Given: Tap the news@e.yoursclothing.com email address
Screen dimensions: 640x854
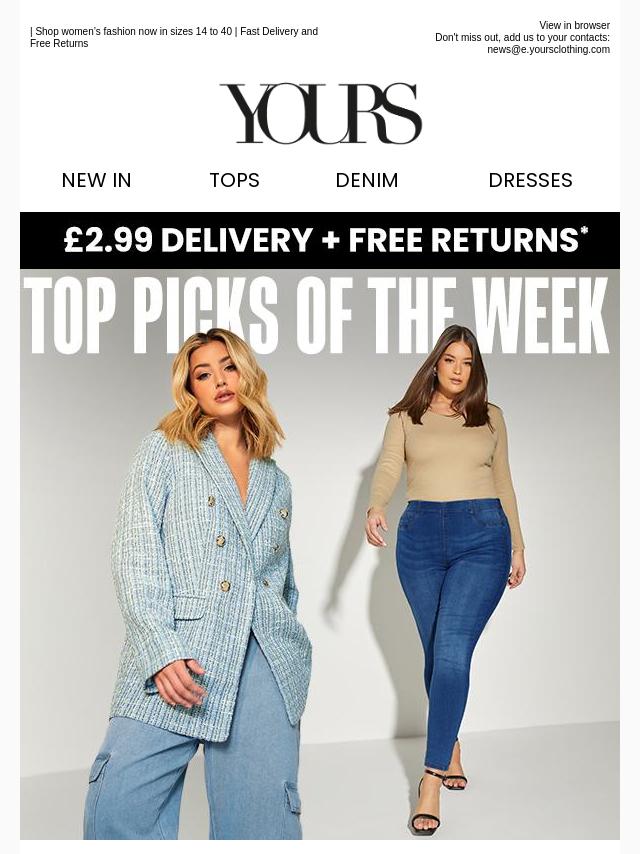Looking at the screenshot, I should click(x=548, y=50).
